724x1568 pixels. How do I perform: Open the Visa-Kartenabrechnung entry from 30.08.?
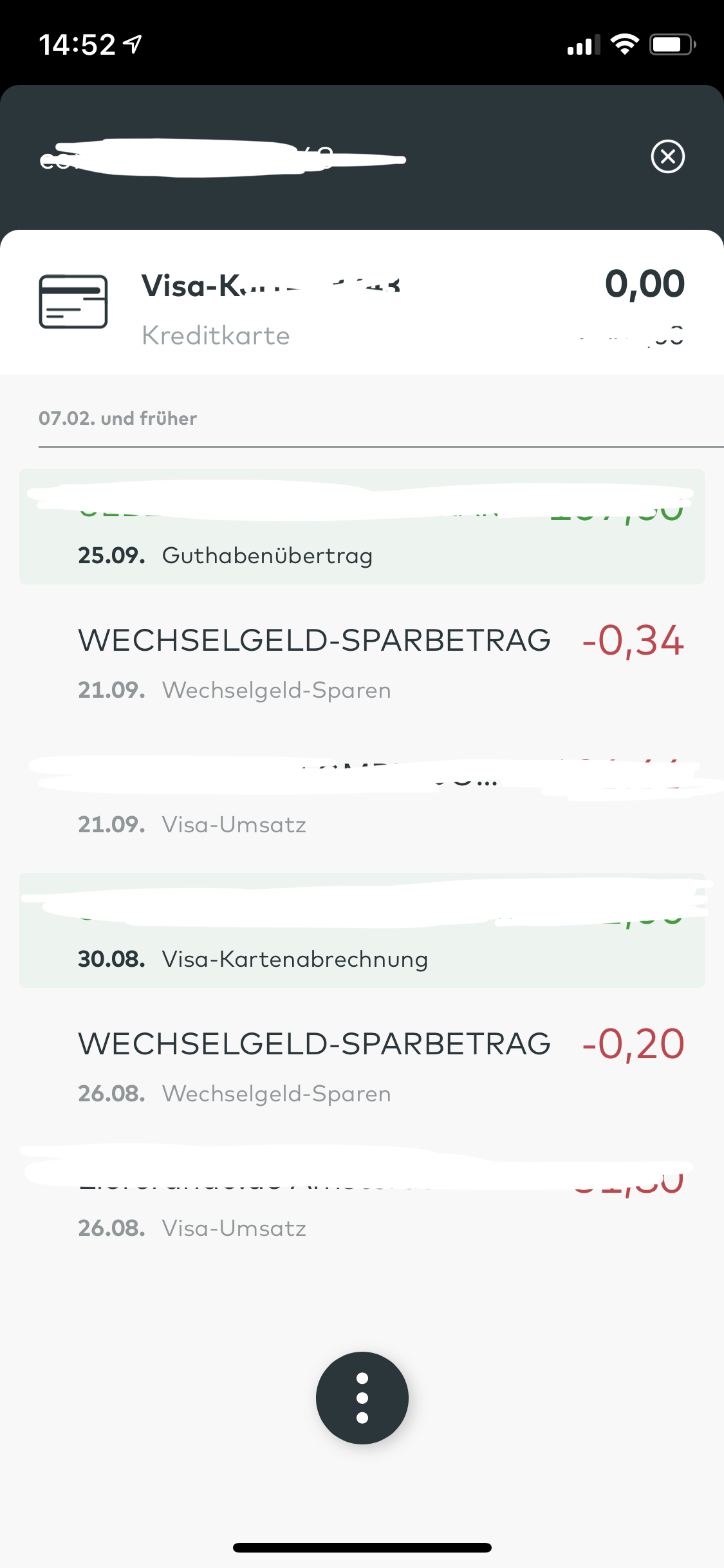pos(362,931)
